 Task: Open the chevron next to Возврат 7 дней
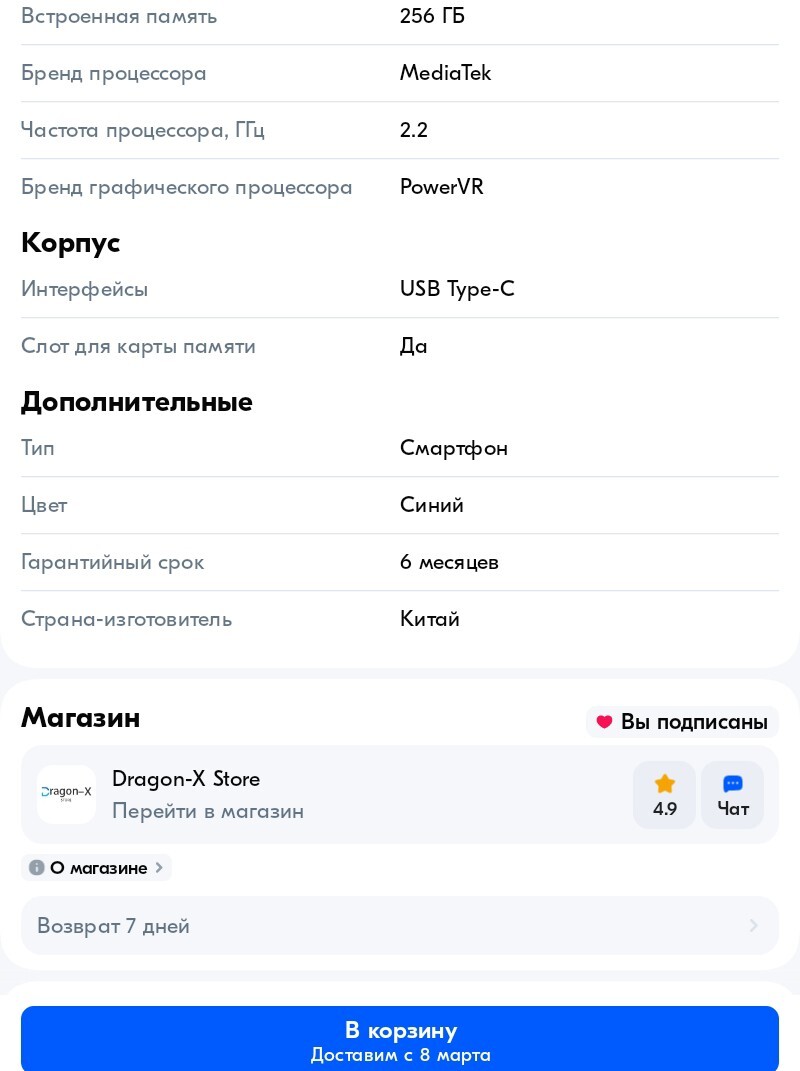754,925
